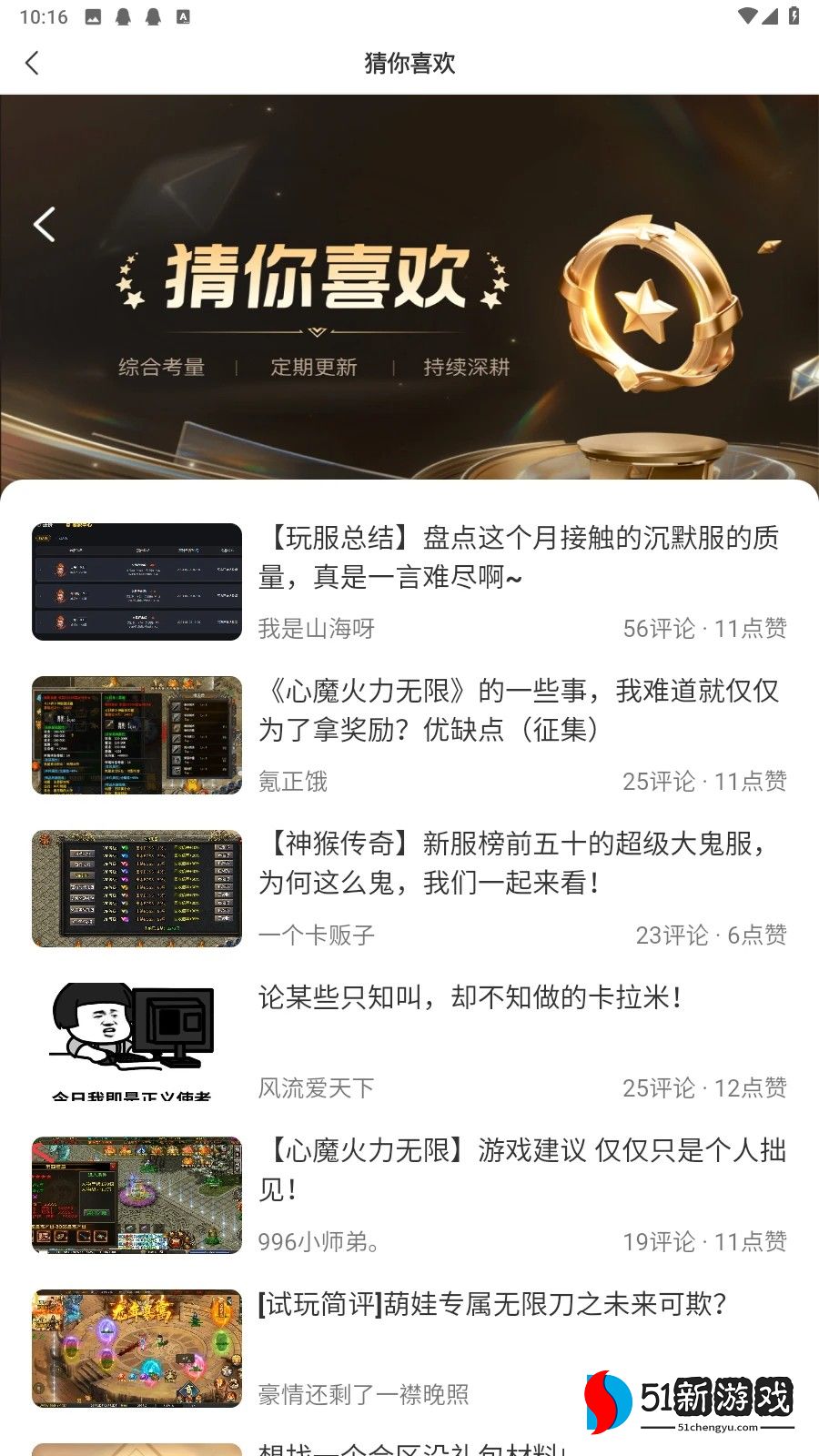The height and width of the screenshot is (1456, 819).
Task: Open the post 【神猴传奇】新服榜前五十
Action: [x=519, y=863]
